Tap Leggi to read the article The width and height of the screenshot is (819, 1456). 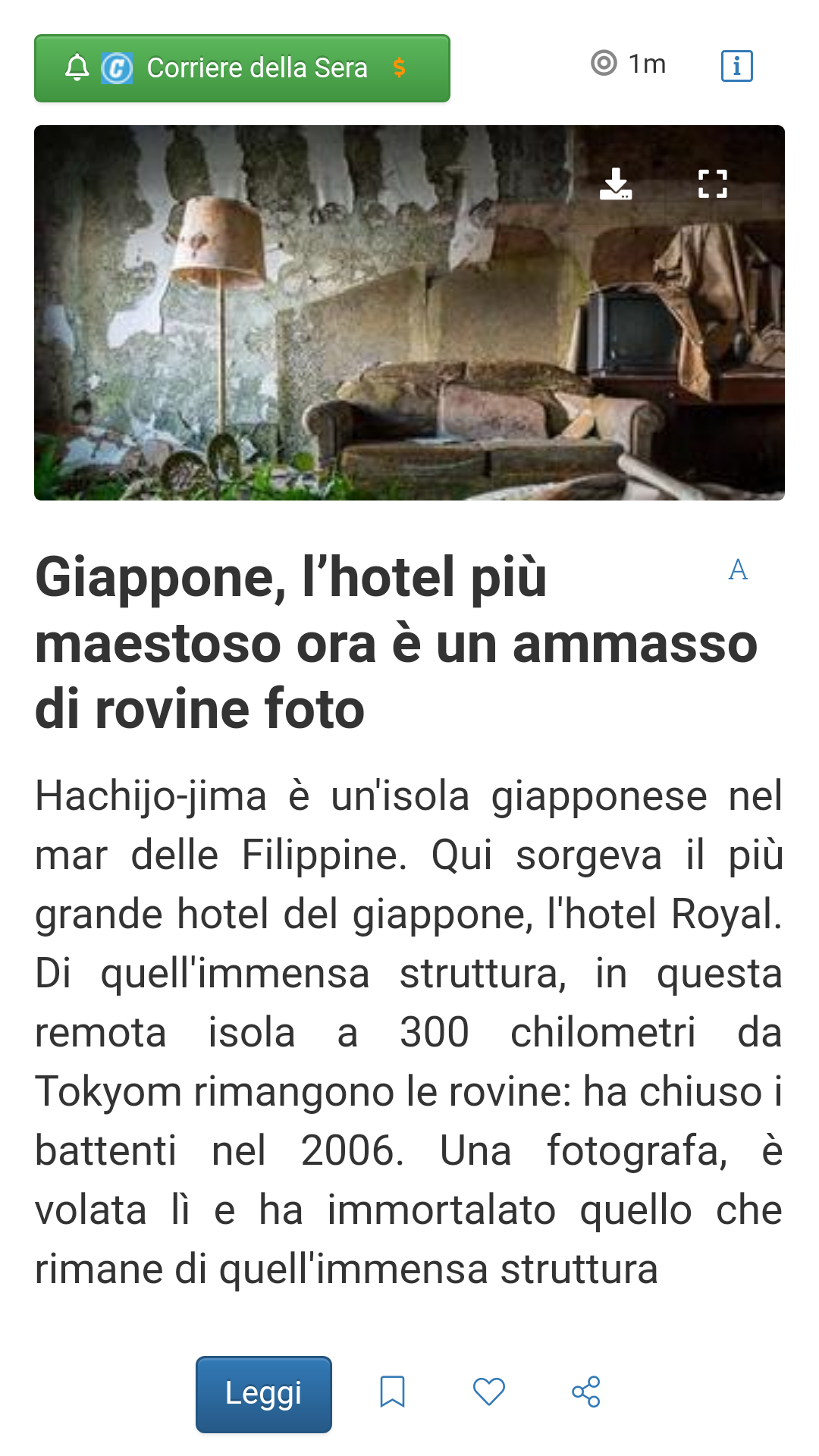(264, 1394)
